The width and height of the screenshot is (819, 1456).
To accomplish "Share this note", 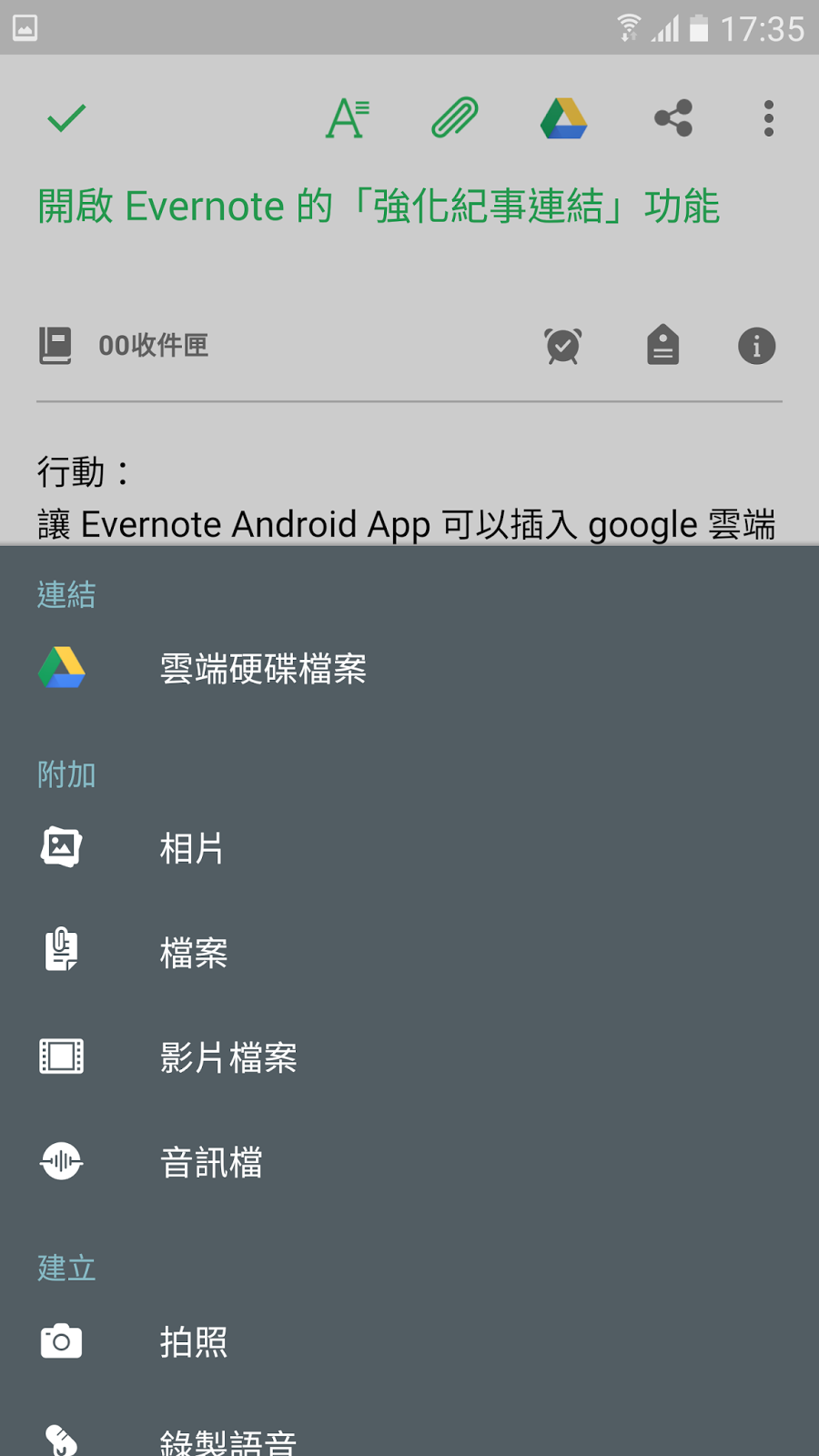I will tap(673, 118).
